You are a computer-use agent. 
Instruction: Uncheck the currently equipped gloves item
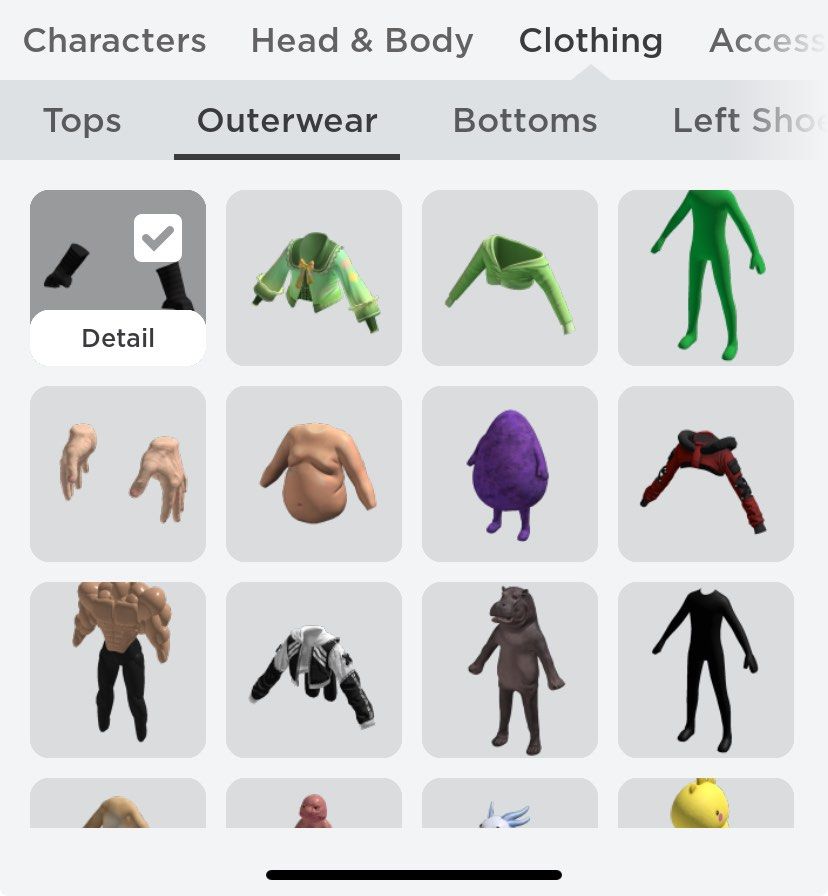(x=158, y=237)
